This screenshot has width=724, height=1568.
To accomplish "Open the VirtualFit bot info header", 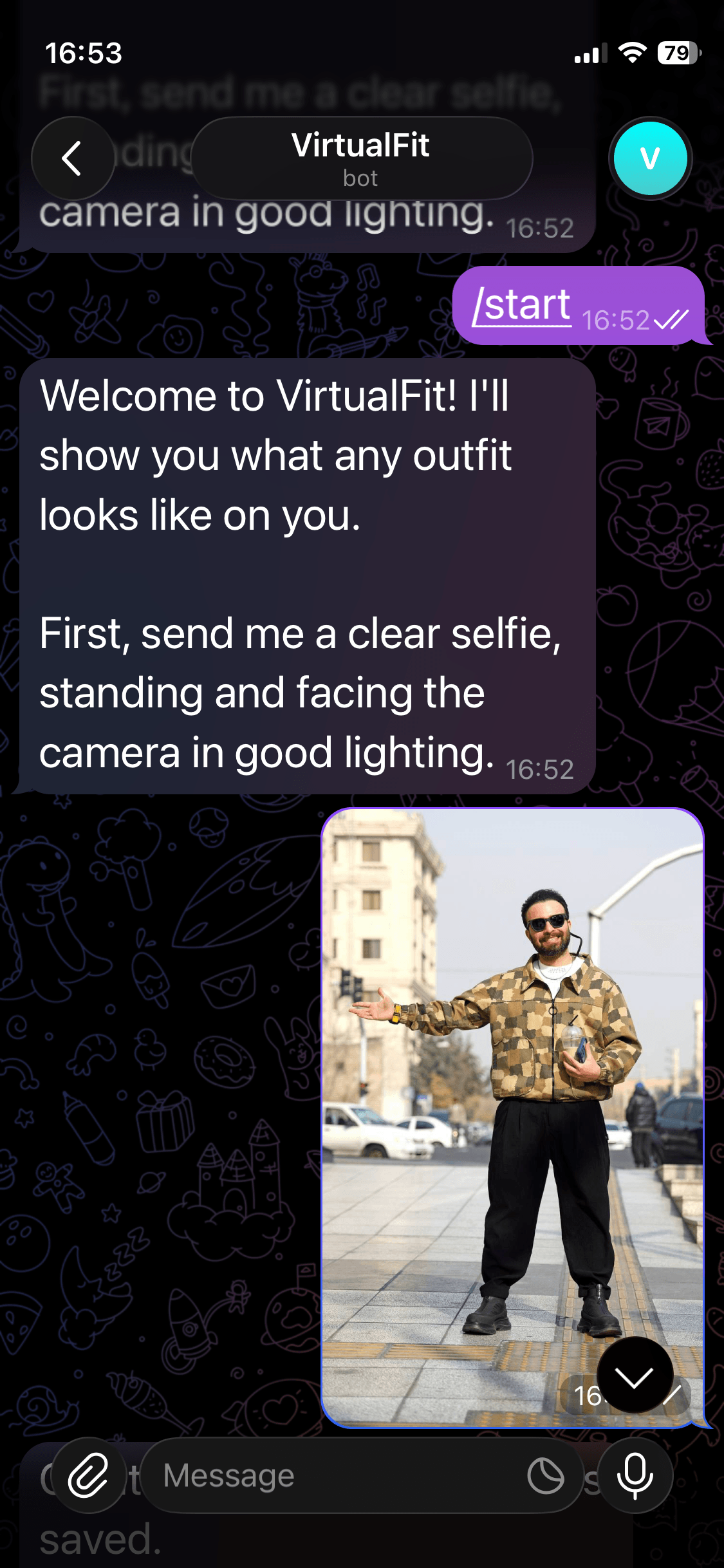I will tap(361, 158).
